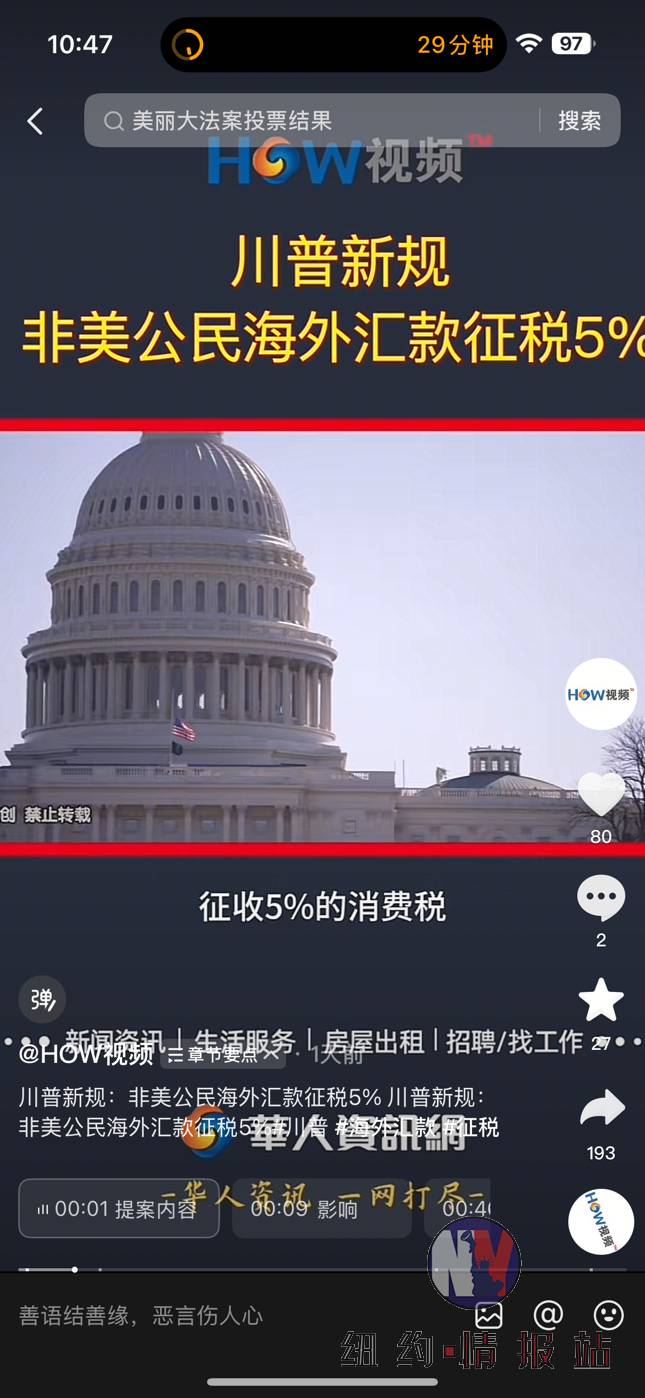This screenshot has height=1398, width=645.
Task: Open the spinning music disc at the bottom right
Action: coord(600,1222)
